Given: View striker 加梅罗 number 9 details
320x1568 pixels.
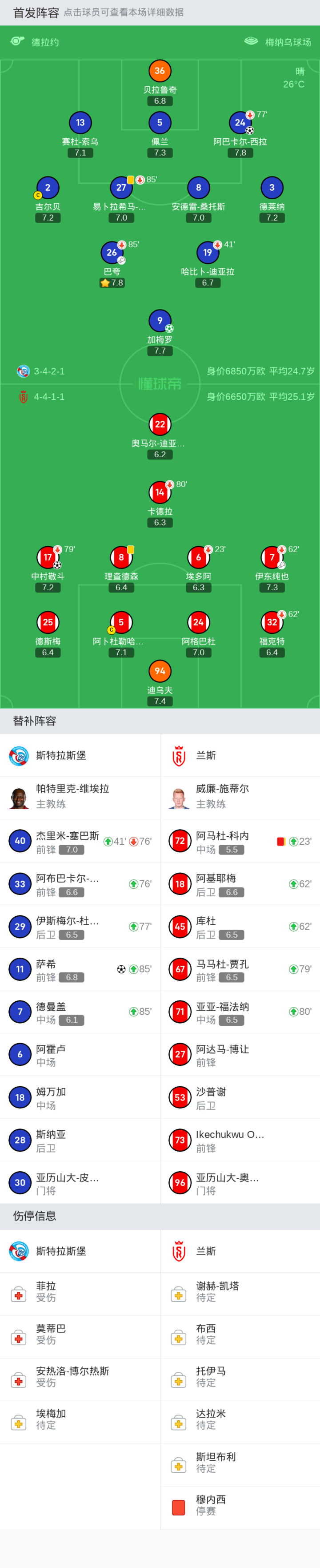Looking at the screenshot, I should click(x=160, y=321).
